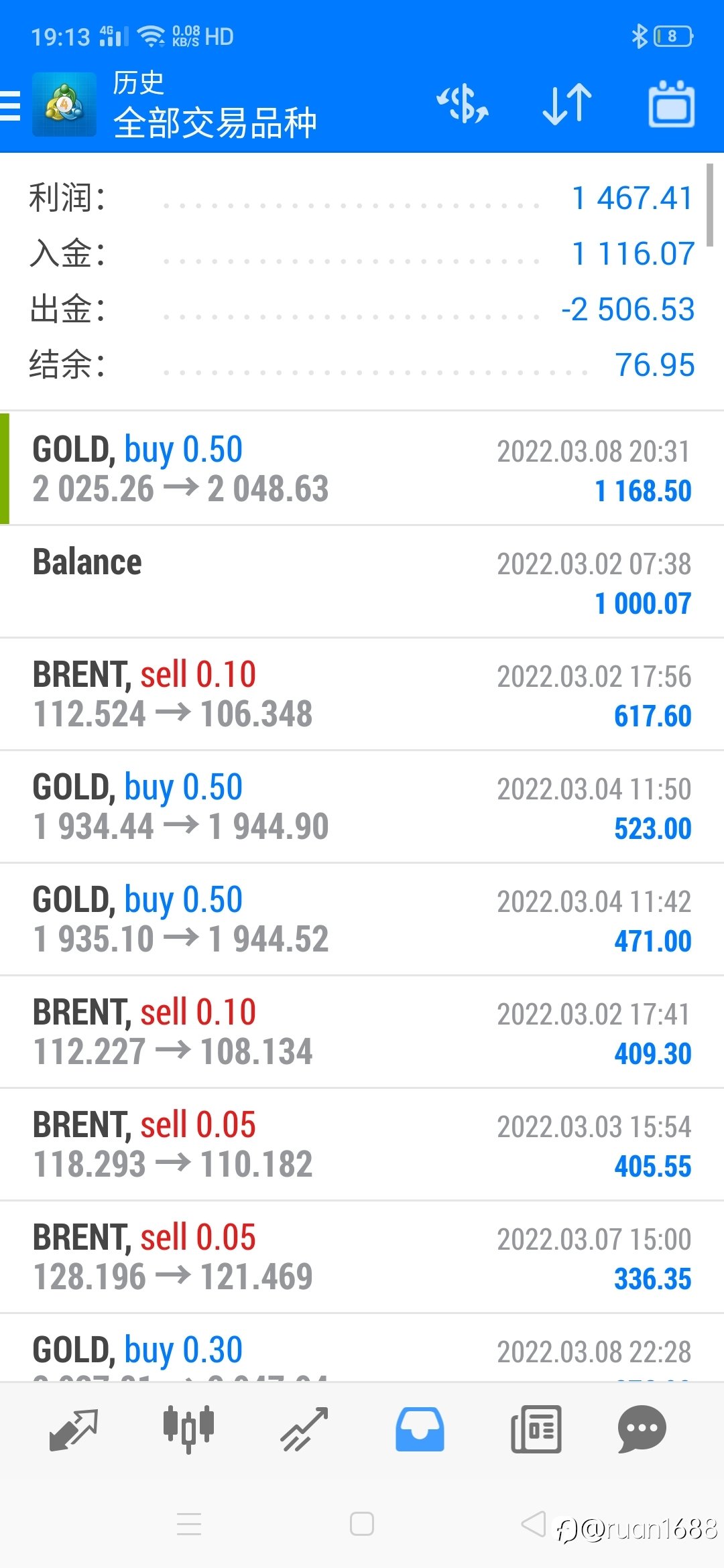This screenshot has width=724, height=1568.
Task: Open BRENT sell trade with 409.30 profit
Action: 362,1032
